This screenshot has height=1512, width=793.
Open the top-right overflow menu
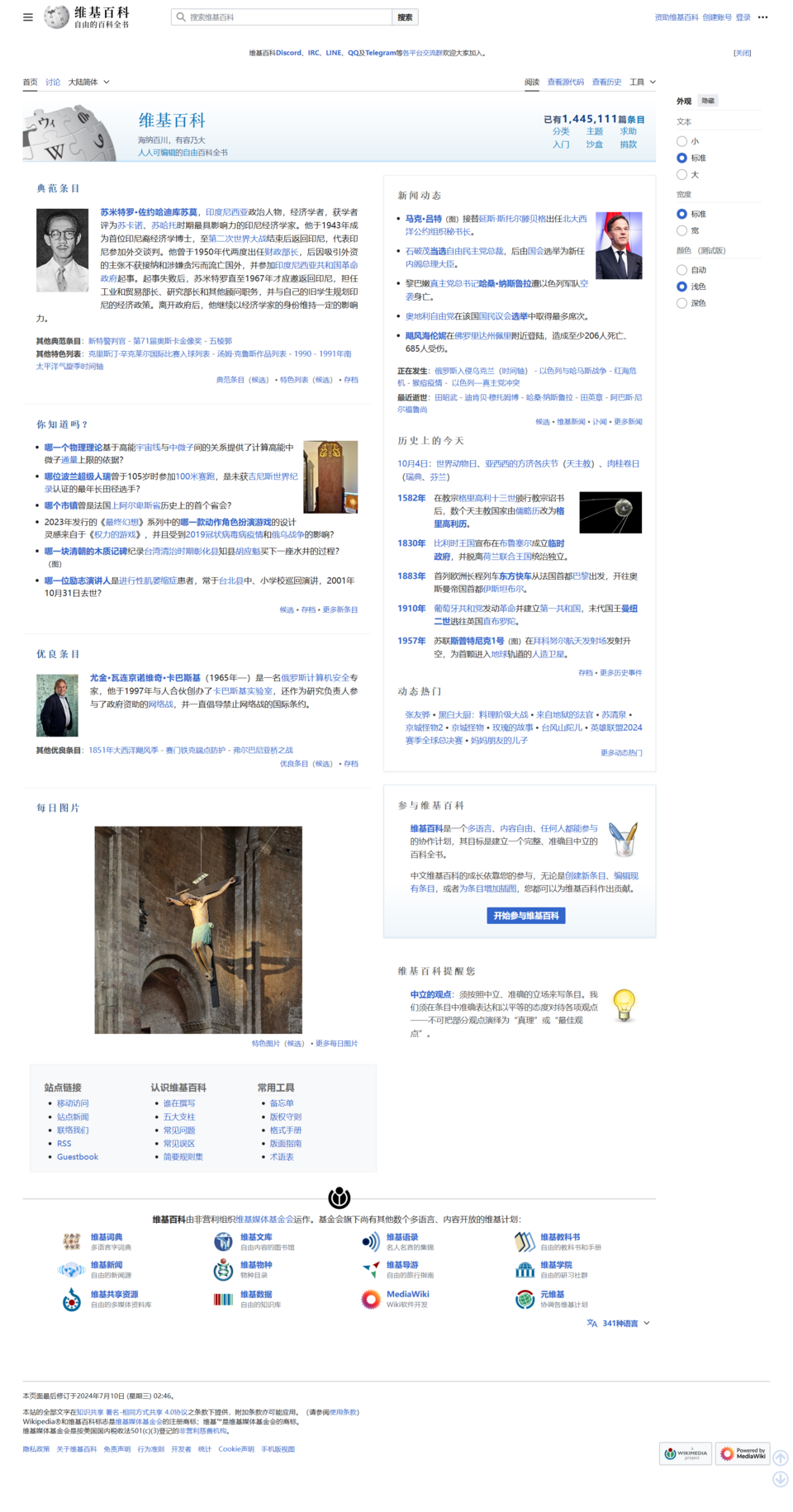[x=762, y=17]
